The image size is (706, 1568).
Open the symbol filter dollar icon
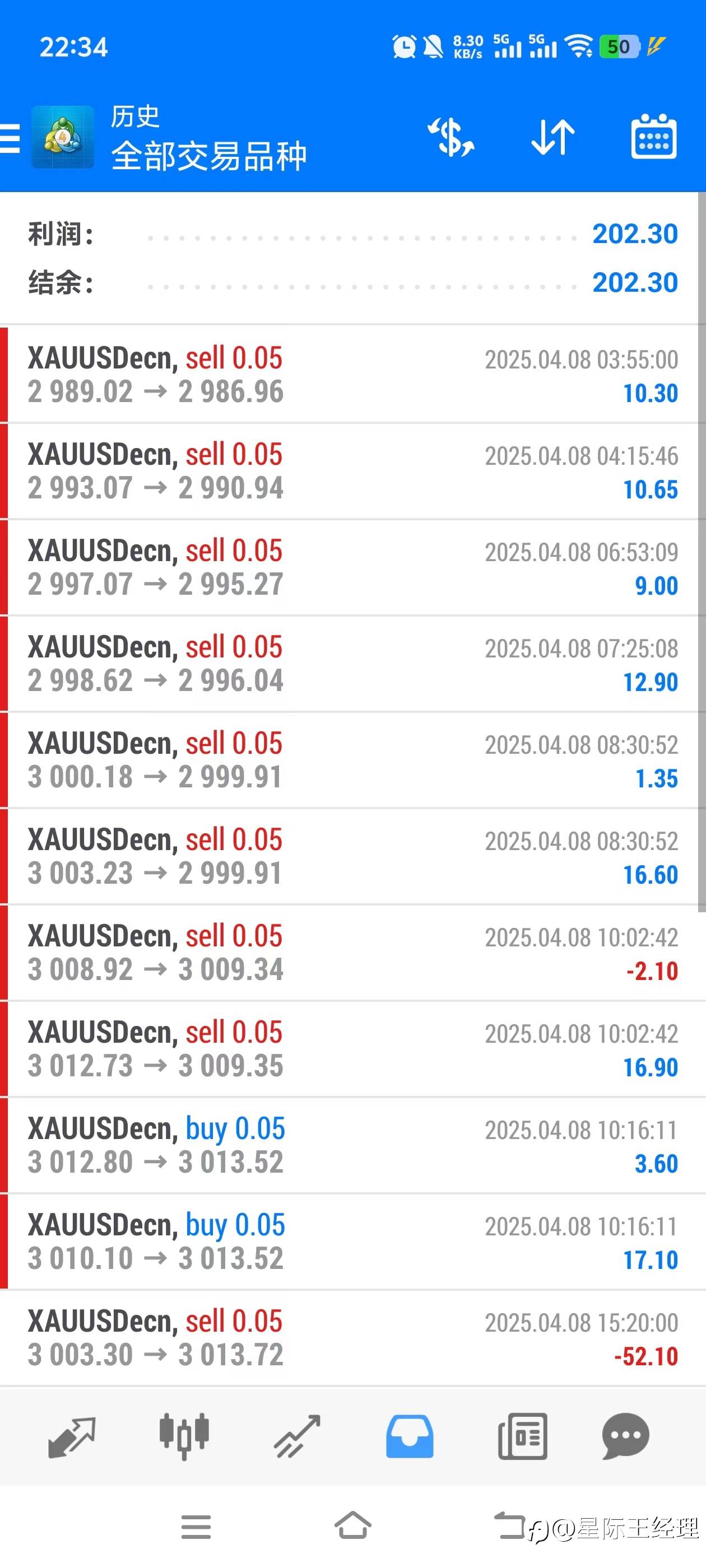(x=452, y=138)
